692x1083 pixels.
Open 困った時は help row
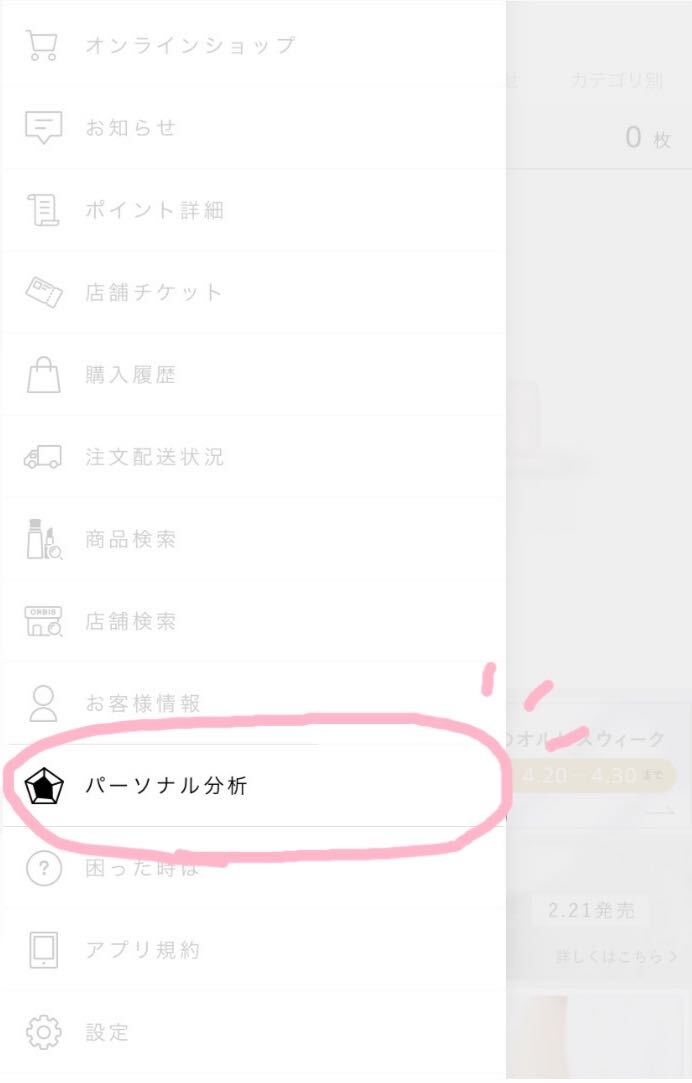pos(142,868)
